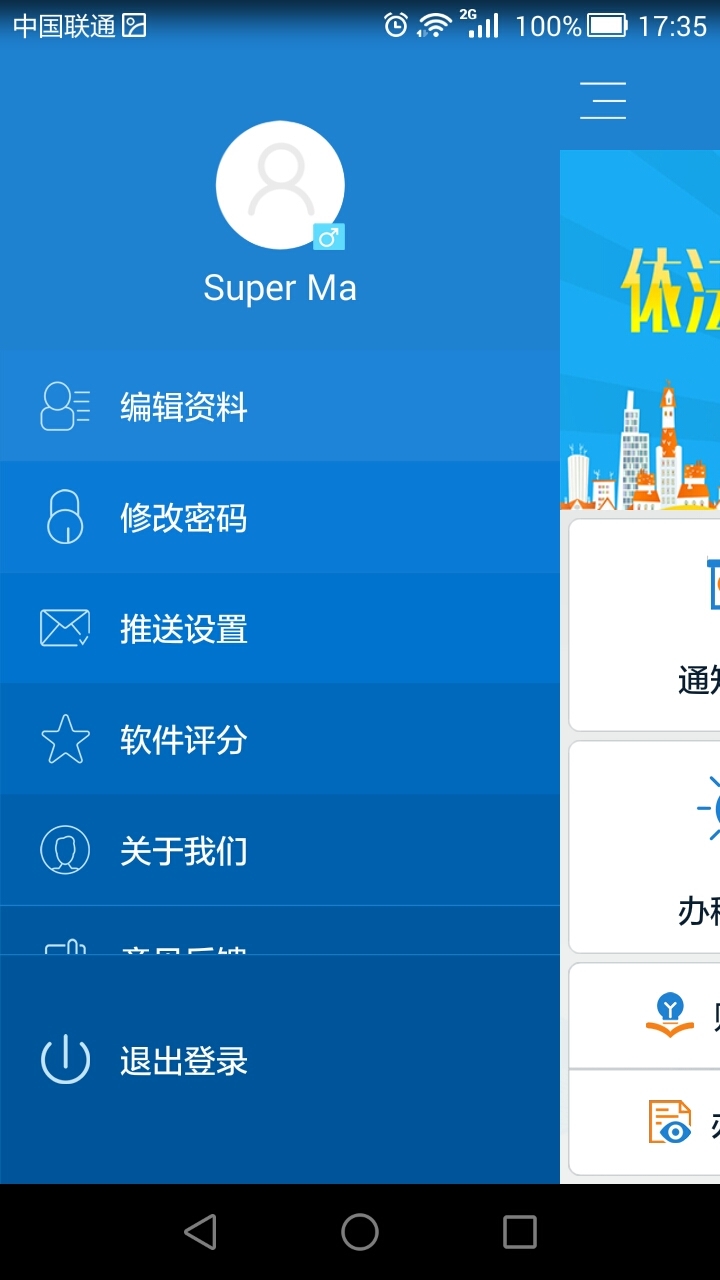
Task: Open the Super Ma profile avatar
Action: click(280, 186)
